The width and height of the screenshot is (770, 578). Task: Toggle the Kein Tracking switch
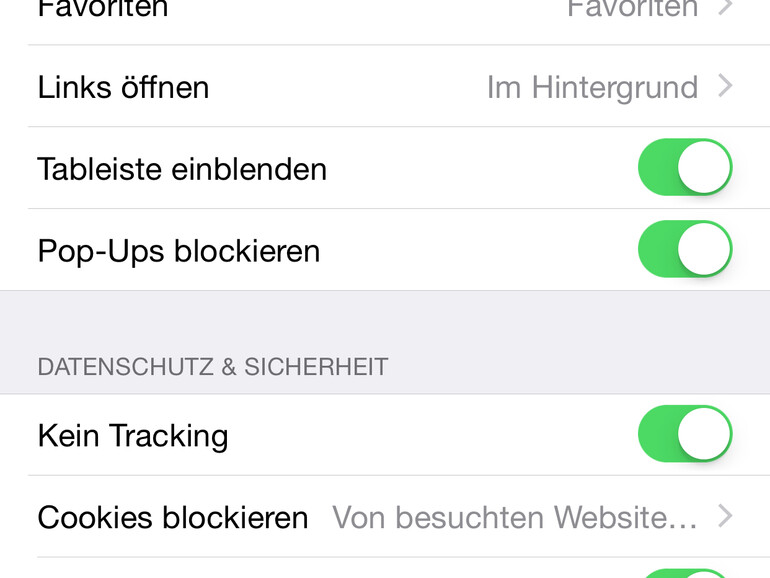pos(685,435)
